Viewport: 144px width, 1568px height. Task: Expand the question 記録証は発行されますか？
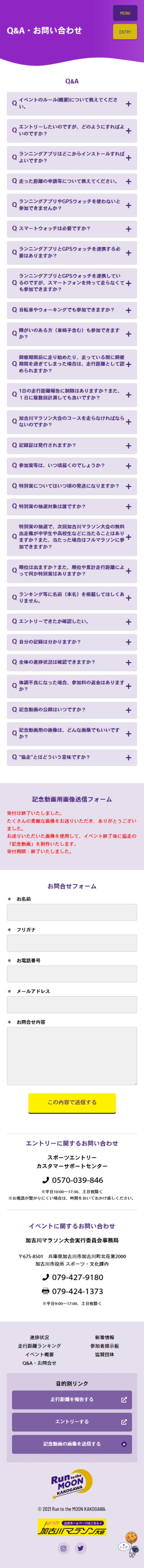pyautogui.click(x=72, y=445)
